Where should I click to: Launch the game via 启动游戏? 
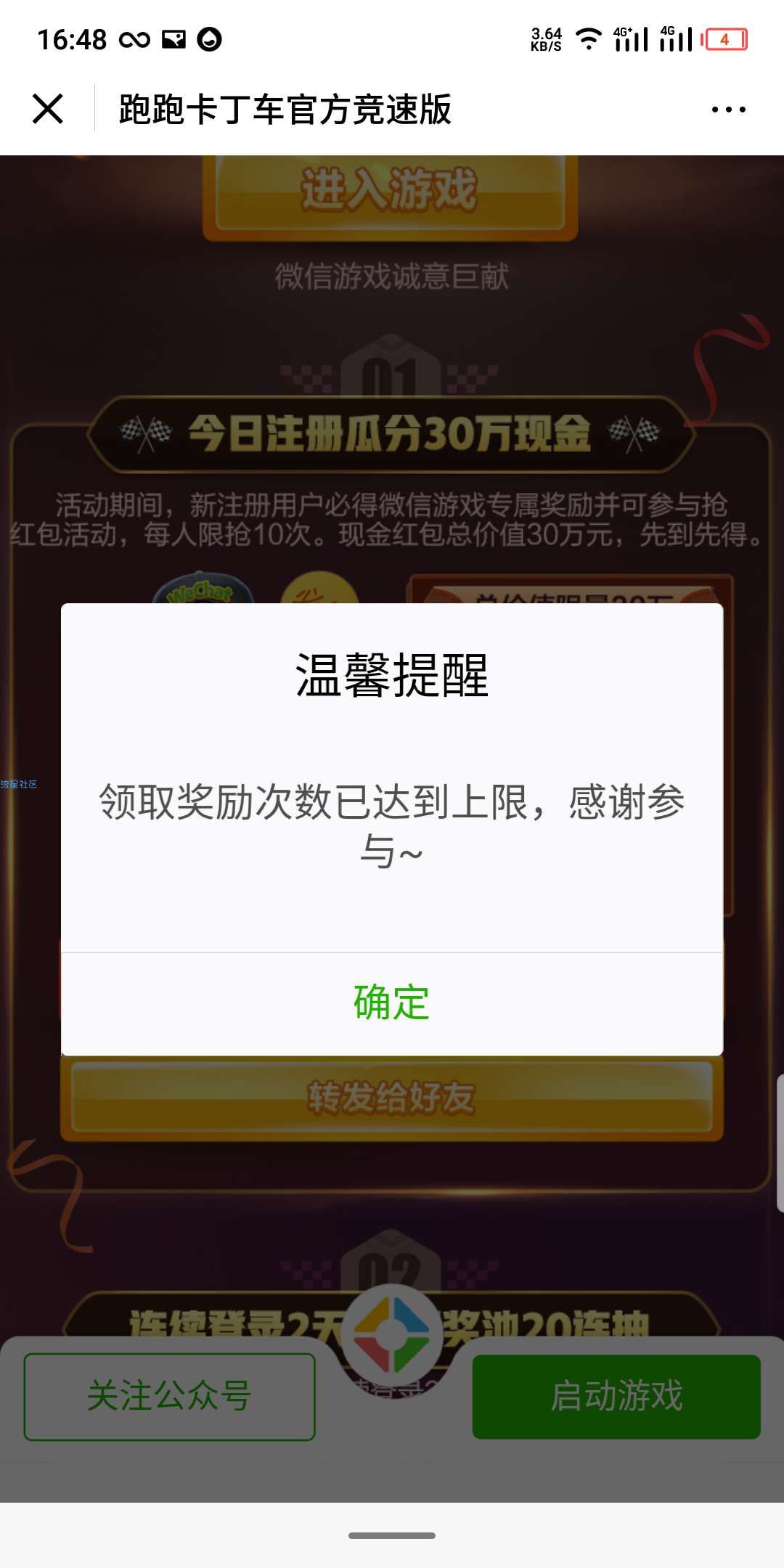point(616,1396)
